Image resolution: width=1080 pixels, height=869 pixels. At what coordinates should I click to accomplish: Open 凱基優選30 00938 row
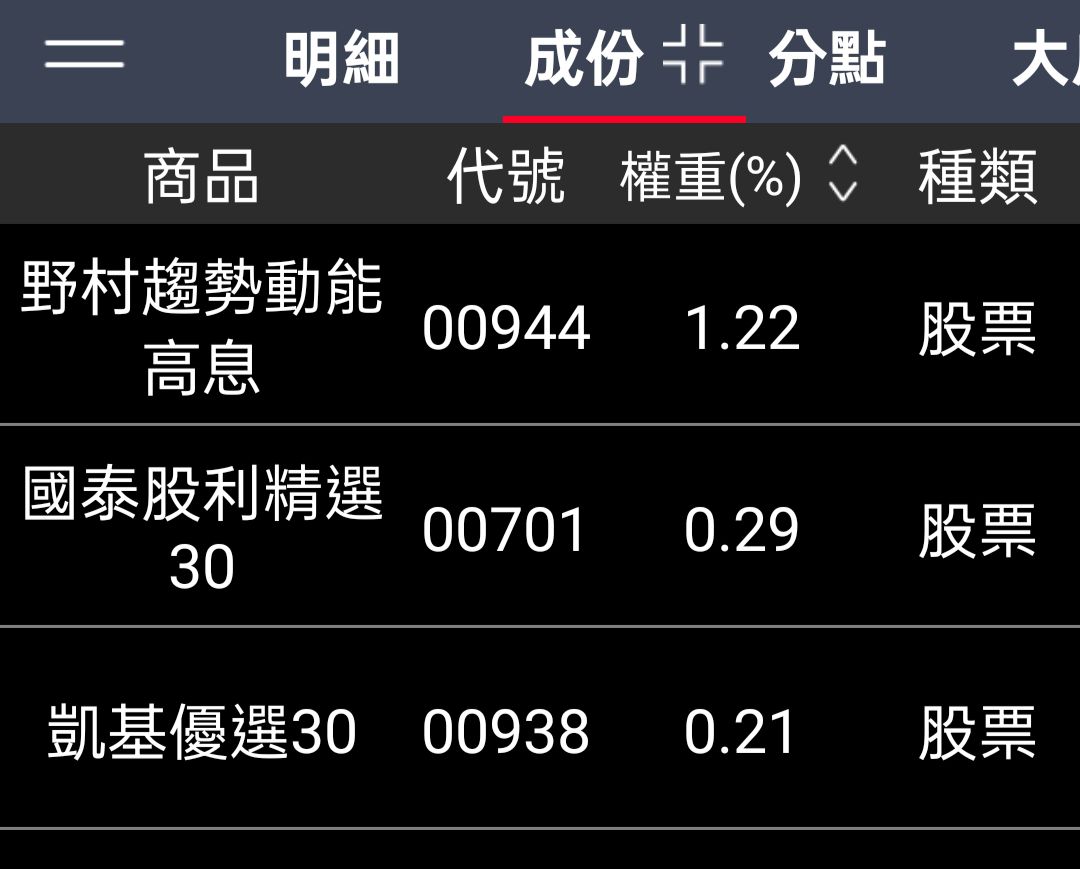pos(540,730)
